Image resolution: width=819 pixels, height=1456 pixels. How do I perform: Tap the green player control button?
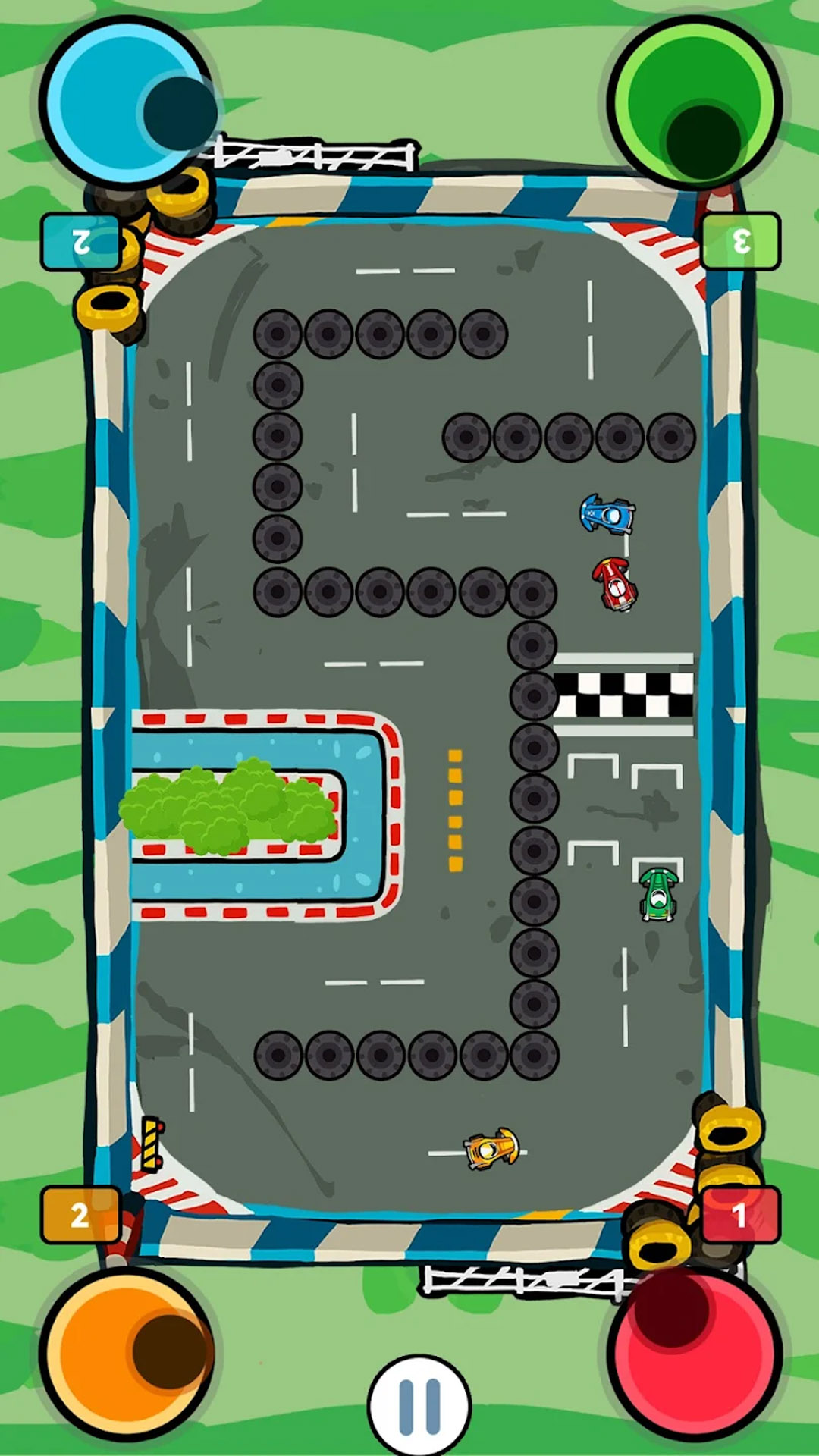[x=694, y=102]
